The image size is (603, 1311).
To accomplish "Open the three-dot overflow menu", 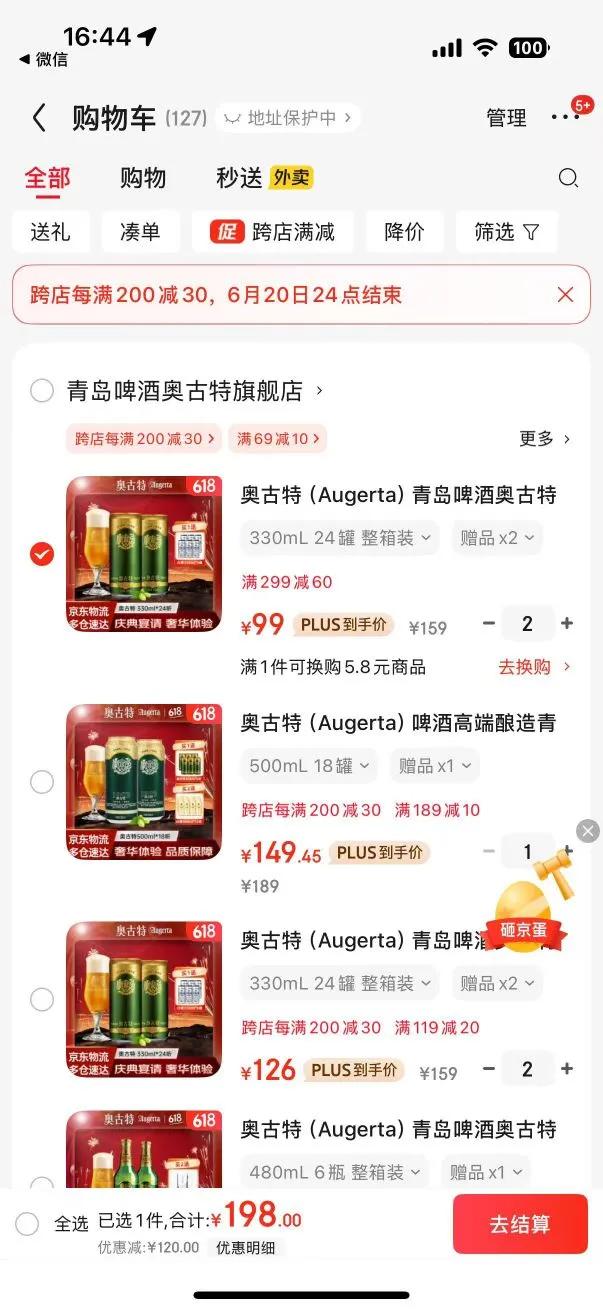I will pyautogui.click(x=565, y=117).
